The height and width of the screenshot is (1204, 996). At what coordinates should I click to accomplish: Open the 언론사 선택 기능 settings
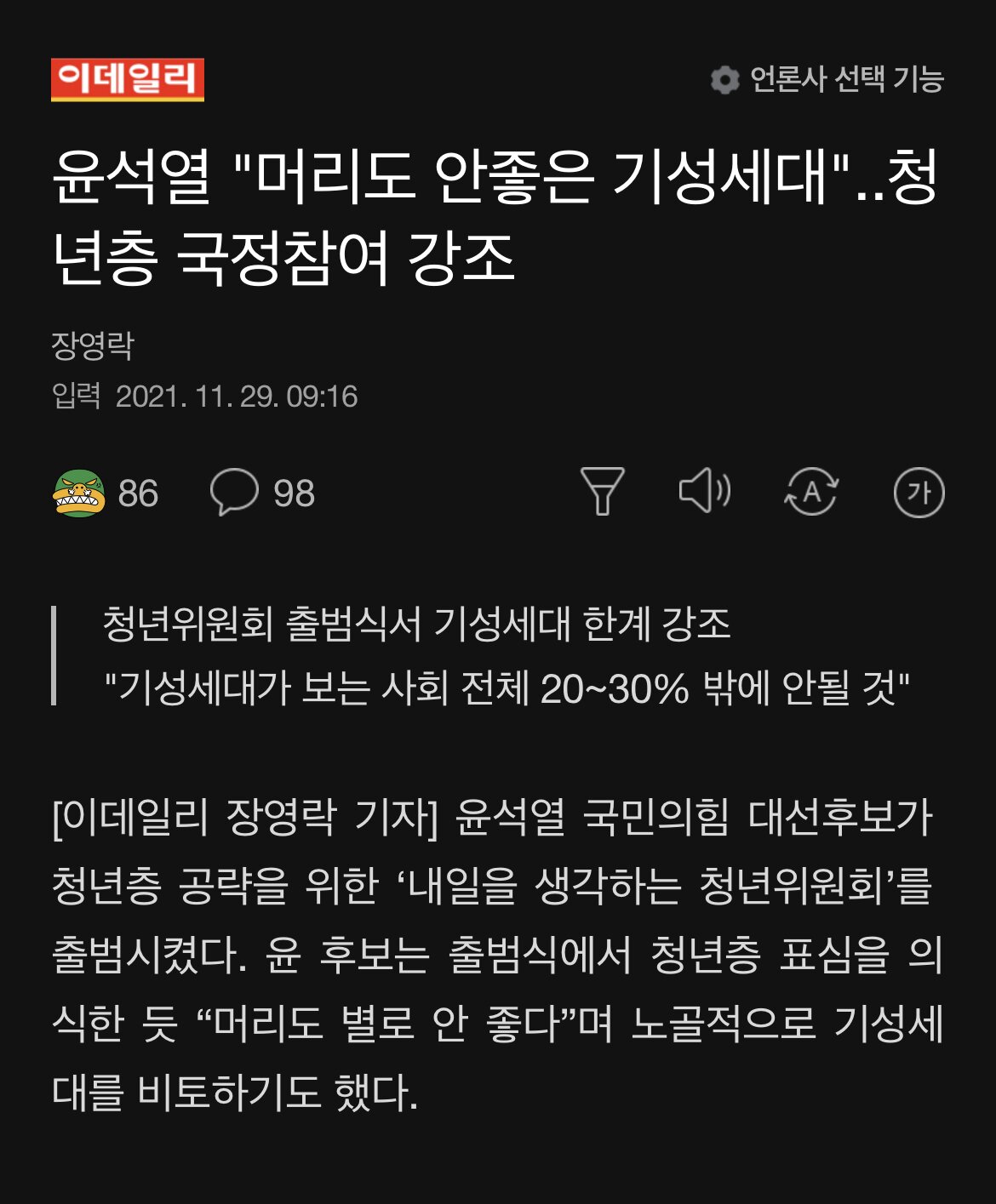pyautogui.click(x=827, y=79)
